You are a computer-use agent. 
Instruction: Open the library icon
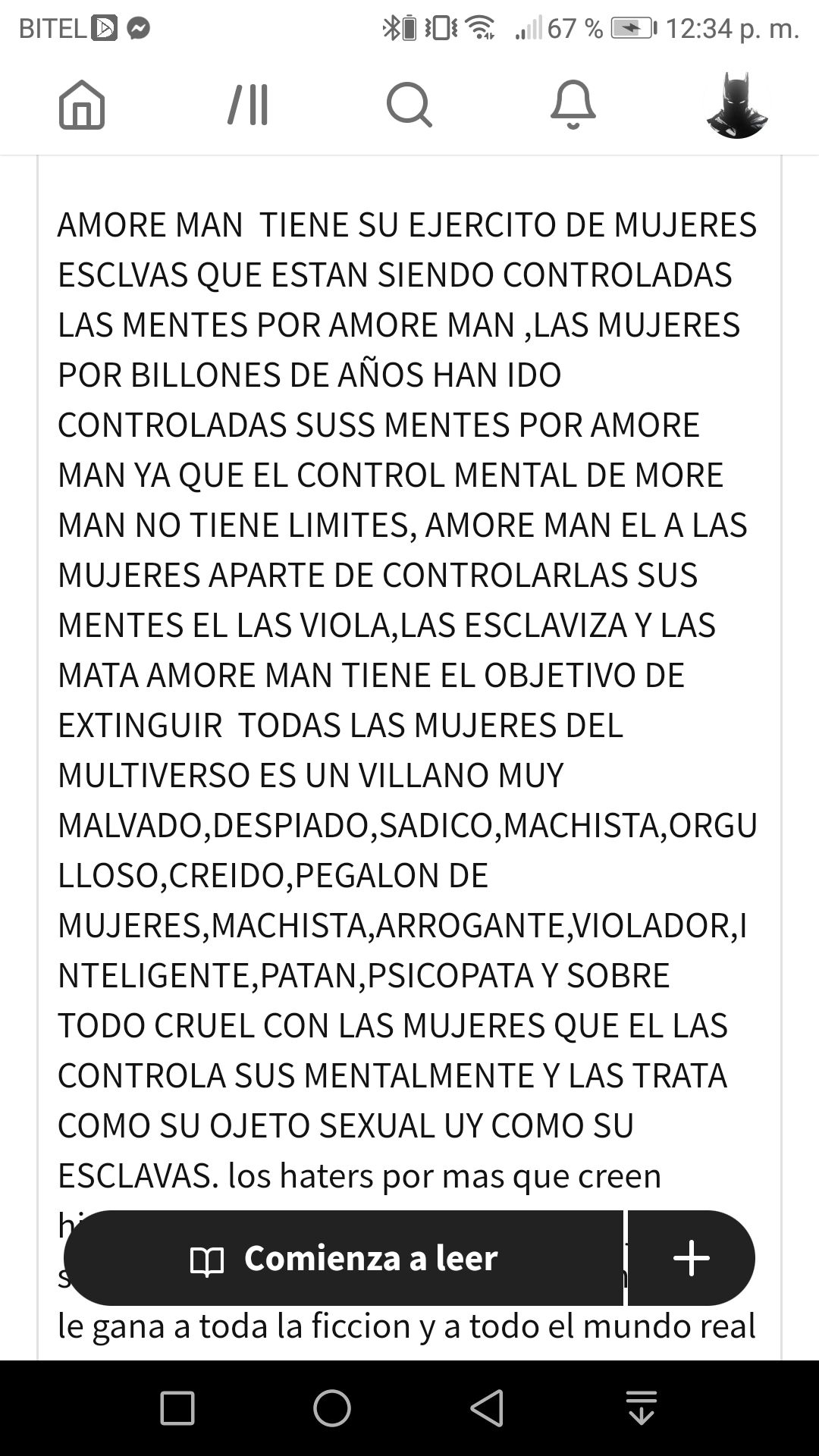coord(248,105)
